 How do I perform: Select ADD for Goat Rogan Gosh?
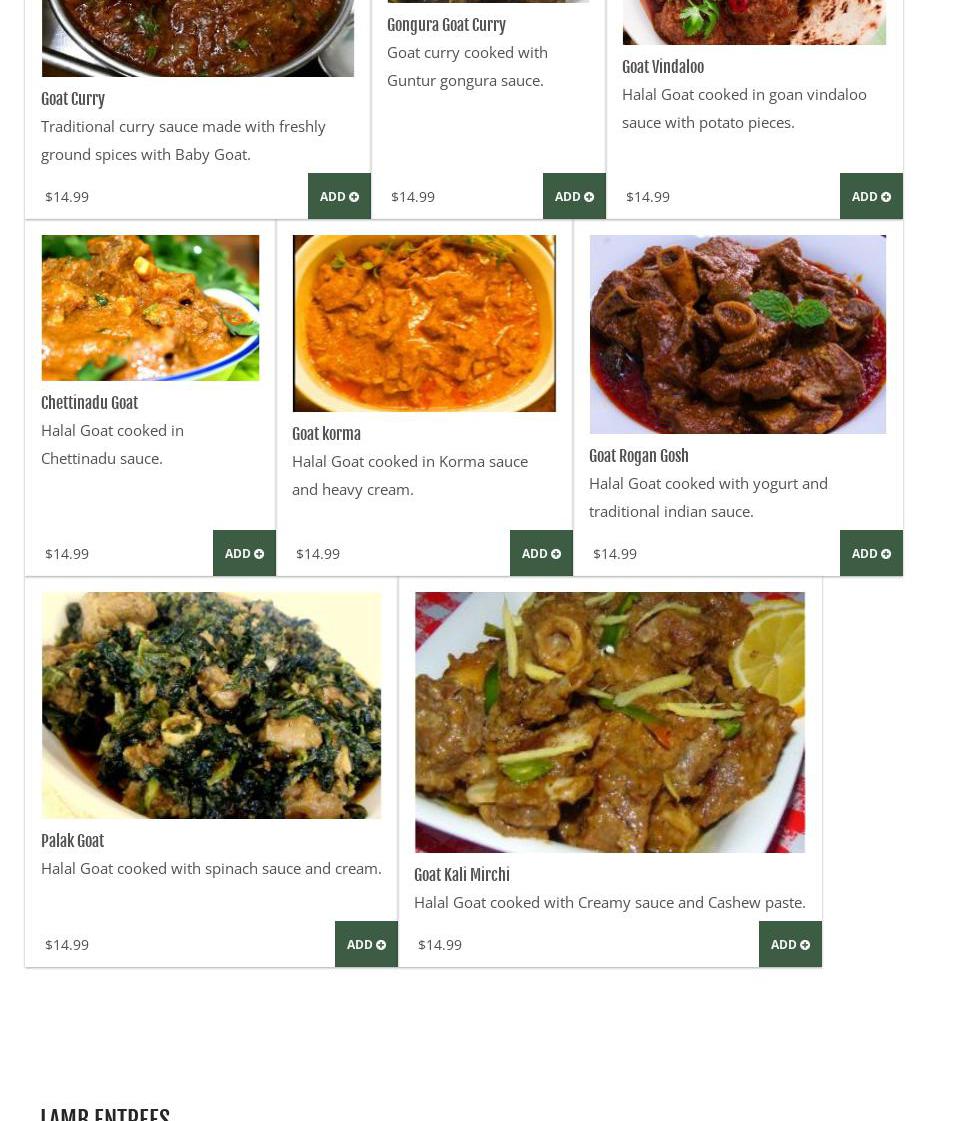[x=871, y=553]
